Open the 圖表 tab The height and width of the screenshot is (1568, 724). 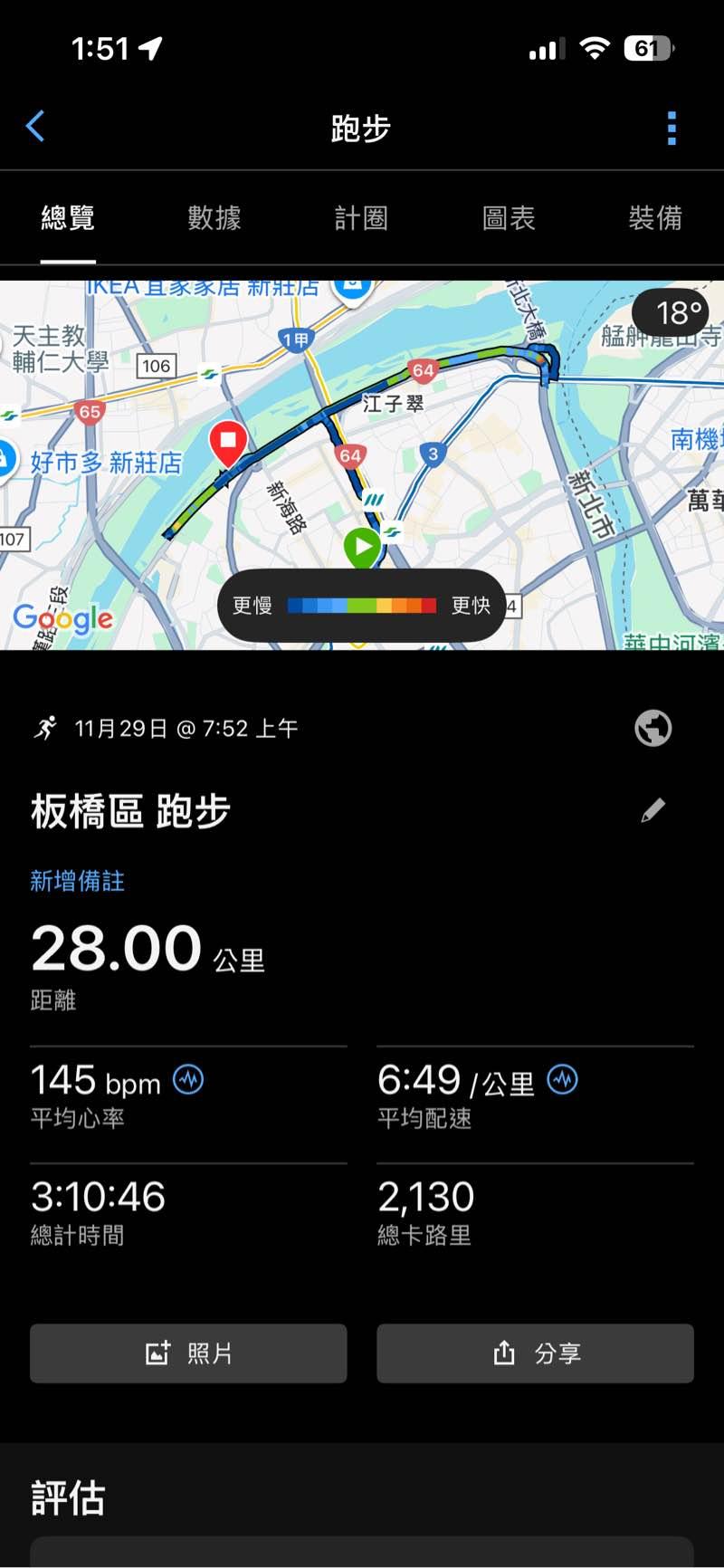coord(509,218)
